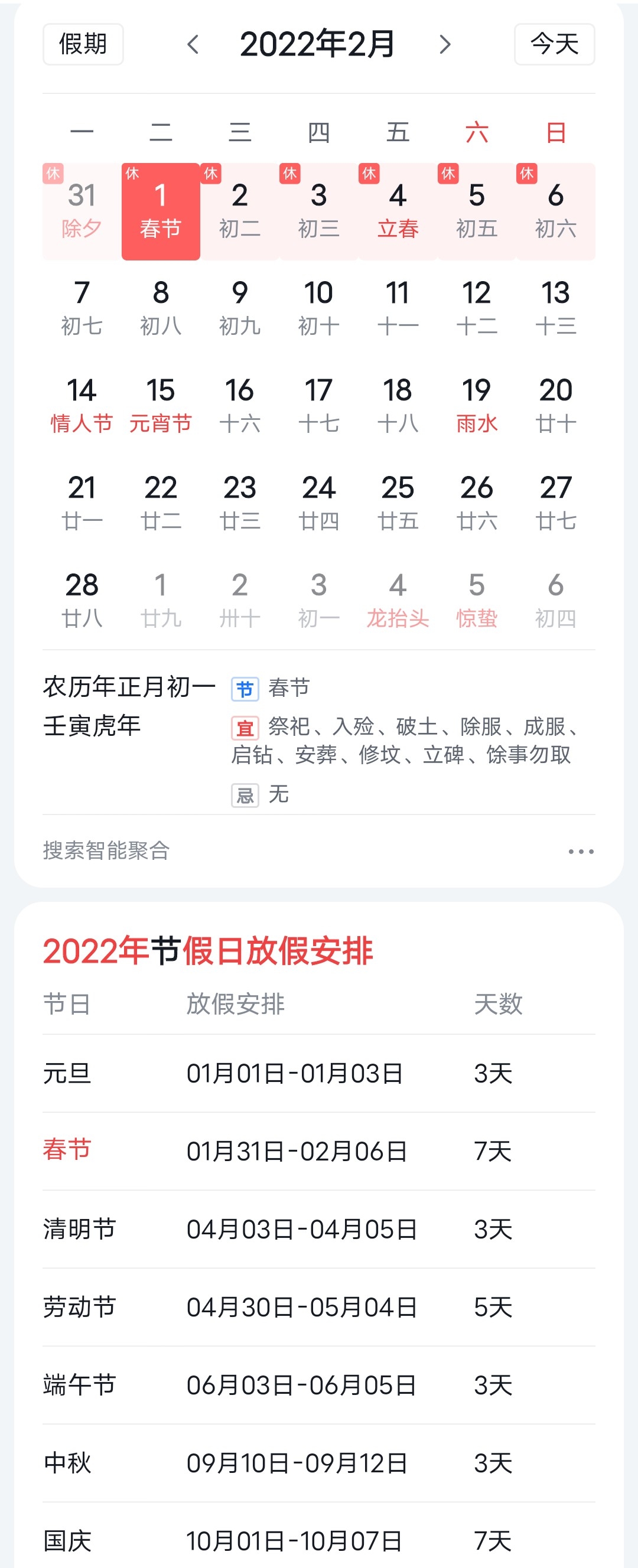Choose February 15 元宵节
This screenshot has width=638, height=1568.
[x=161, y=405]
